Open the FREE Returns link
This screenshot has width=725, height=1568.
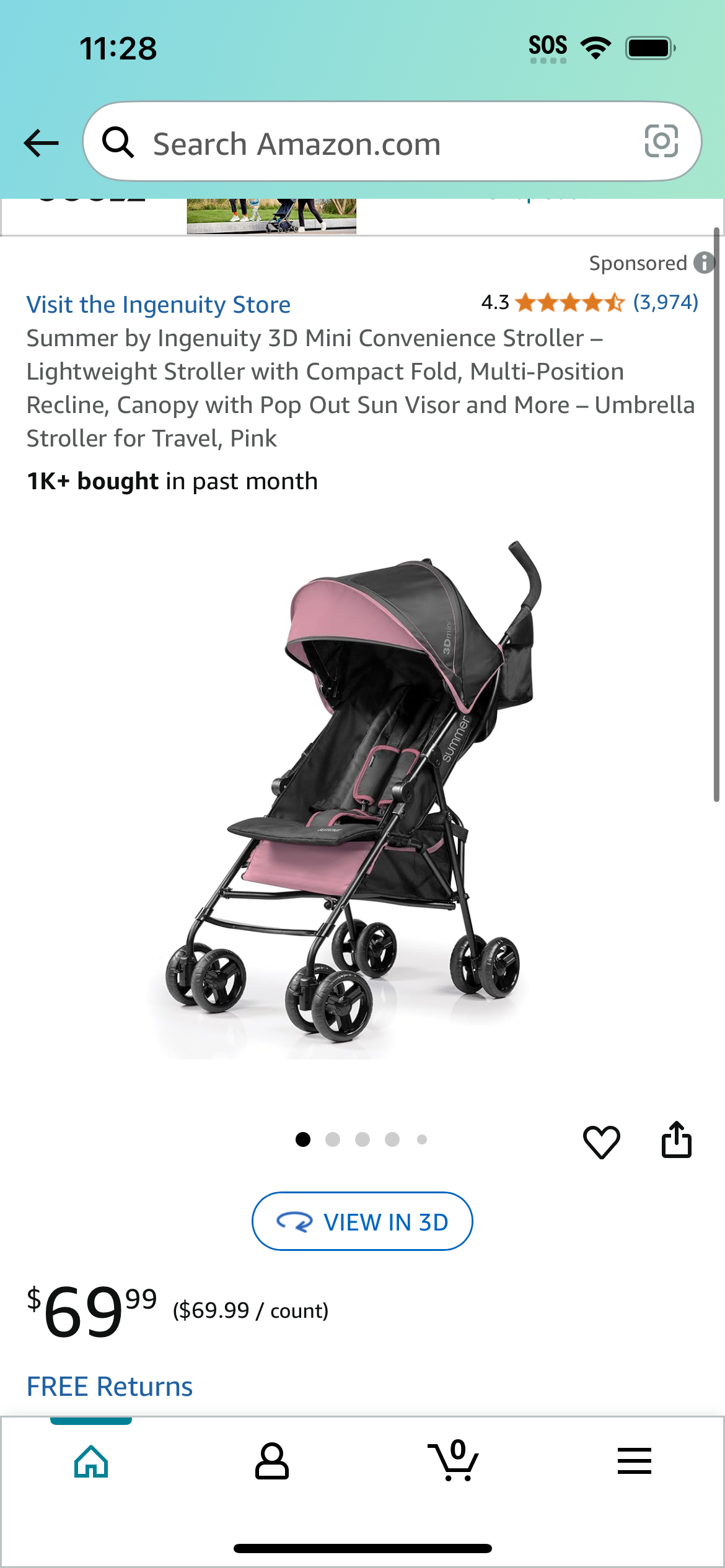[110, 1387]
